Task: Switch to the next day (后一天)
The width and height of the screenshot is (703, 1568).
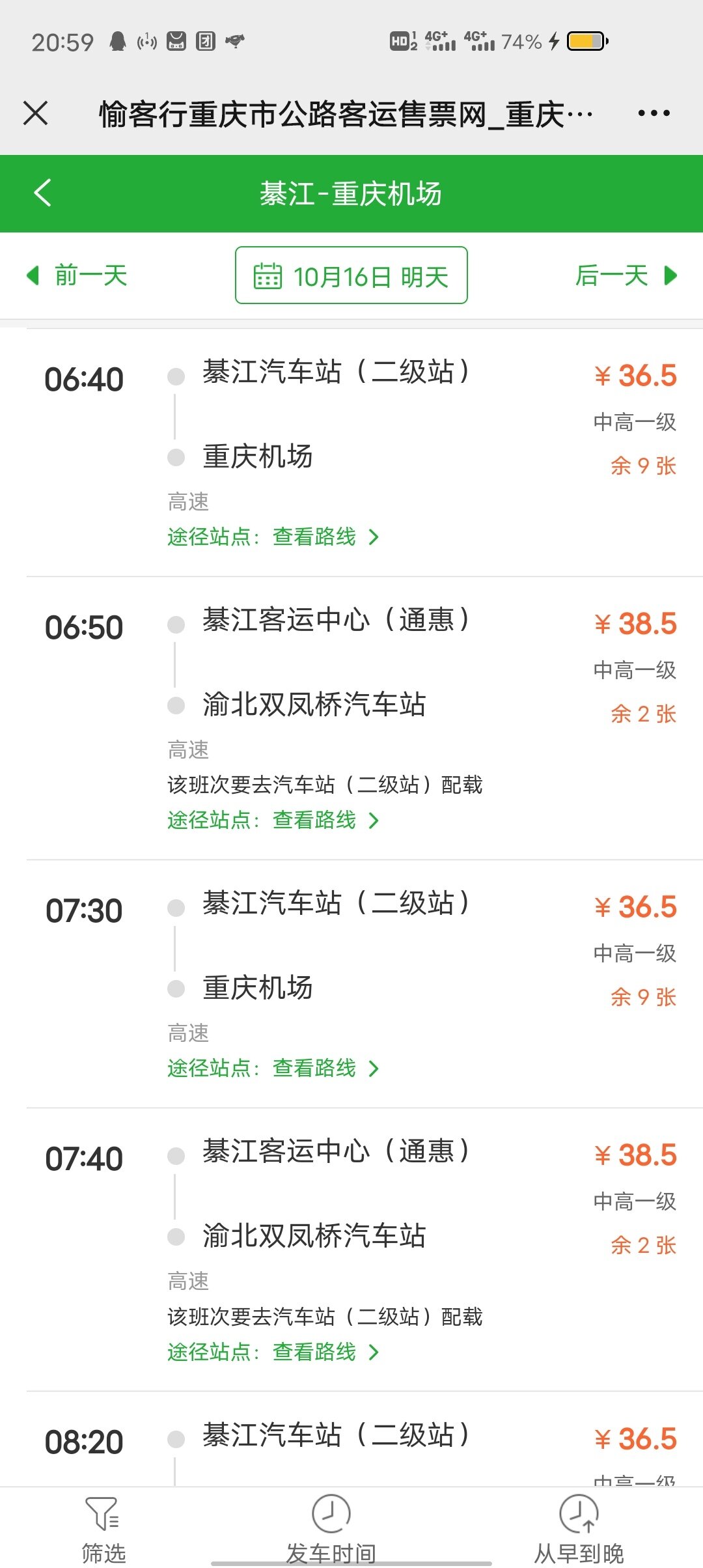Action: [x=626, y=275]
